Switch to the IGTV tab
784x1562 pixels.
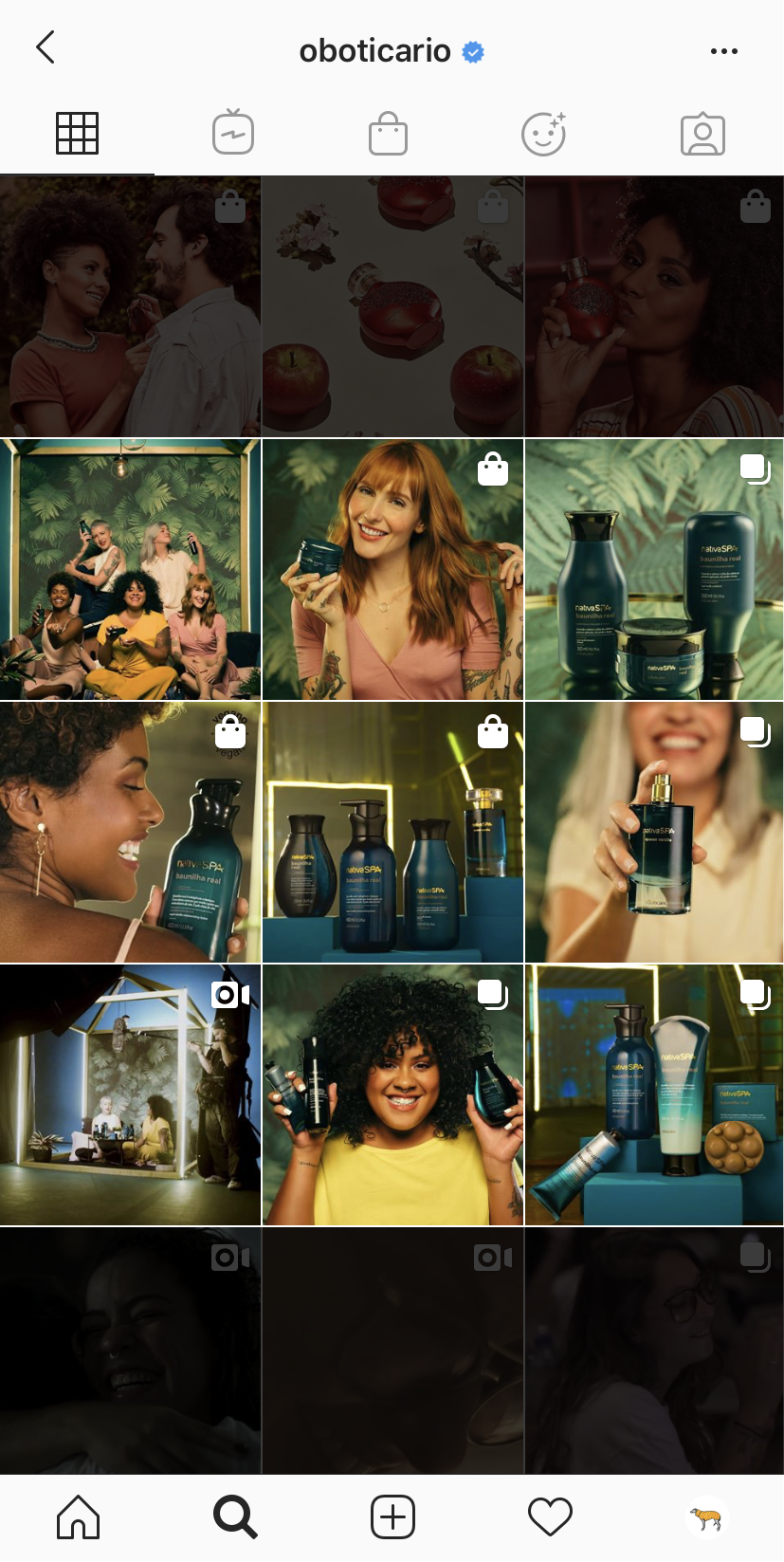(x=233, y=134)
